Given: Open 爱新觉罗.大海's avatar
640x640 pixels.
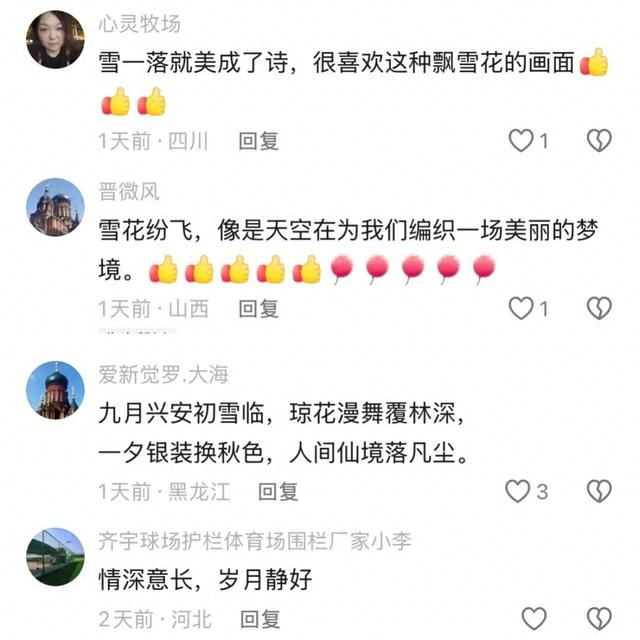Looking at the screenshot, I should [x=55, y=390].
